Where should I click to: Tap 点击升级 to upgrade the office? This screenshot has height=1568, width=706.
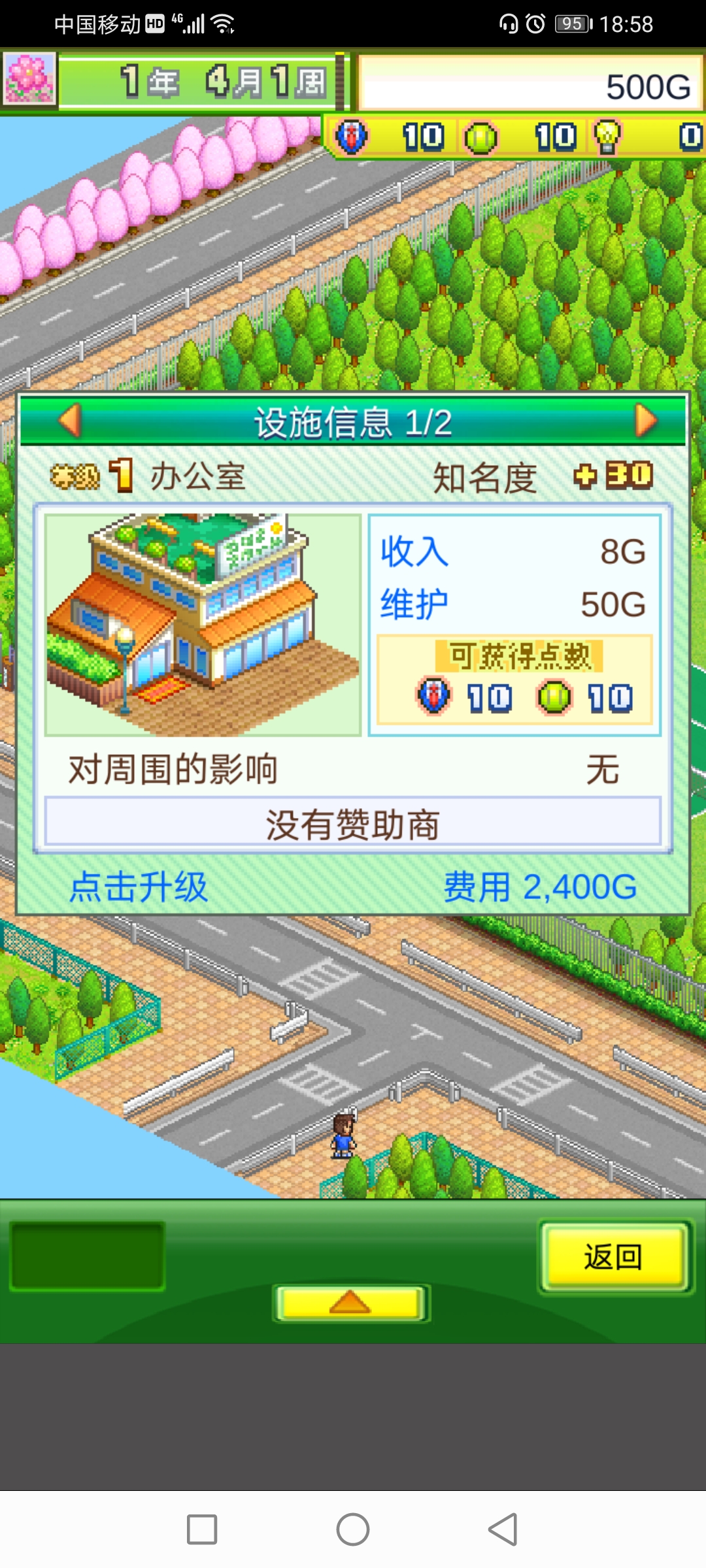tap(139, 887)
